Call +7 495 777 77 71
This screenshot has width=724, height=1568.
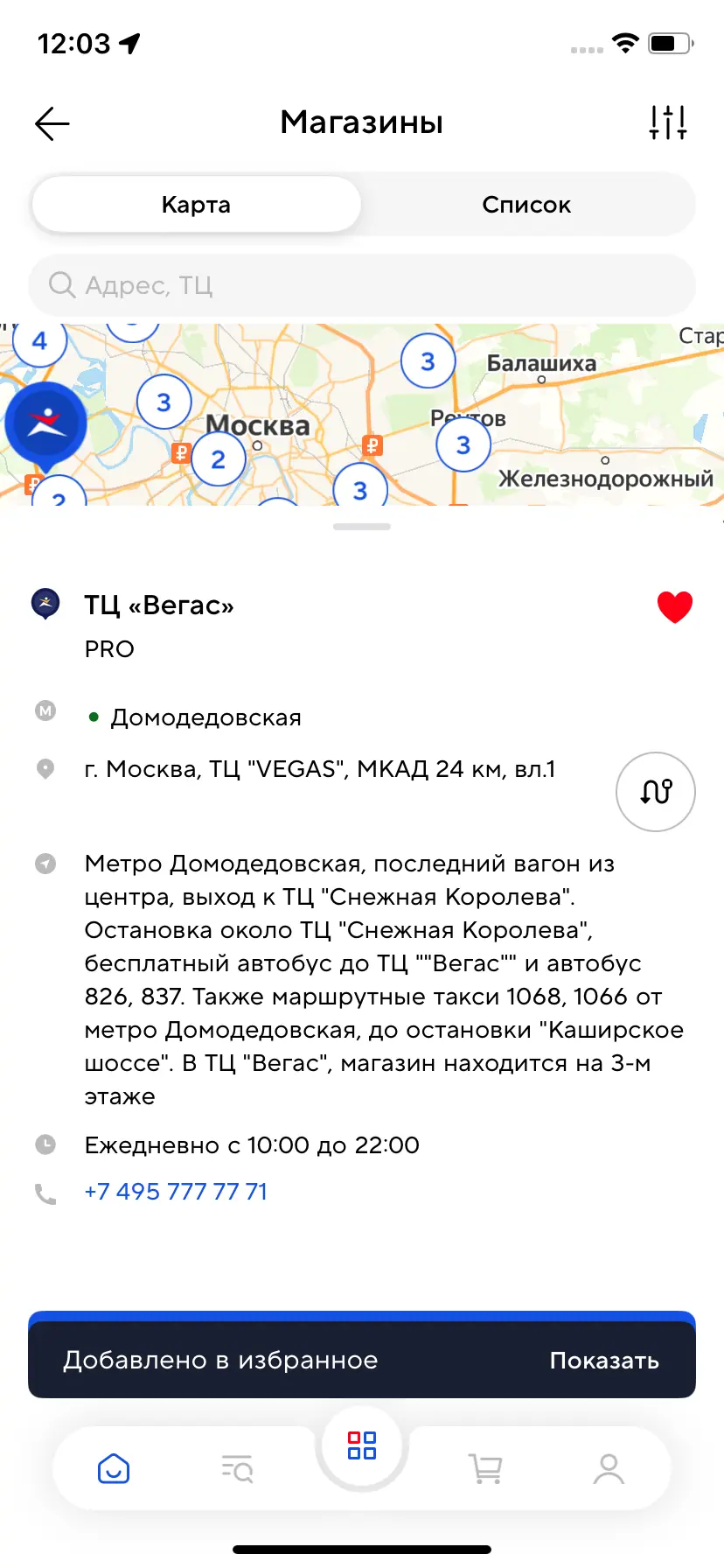[x=176, y=1192]
